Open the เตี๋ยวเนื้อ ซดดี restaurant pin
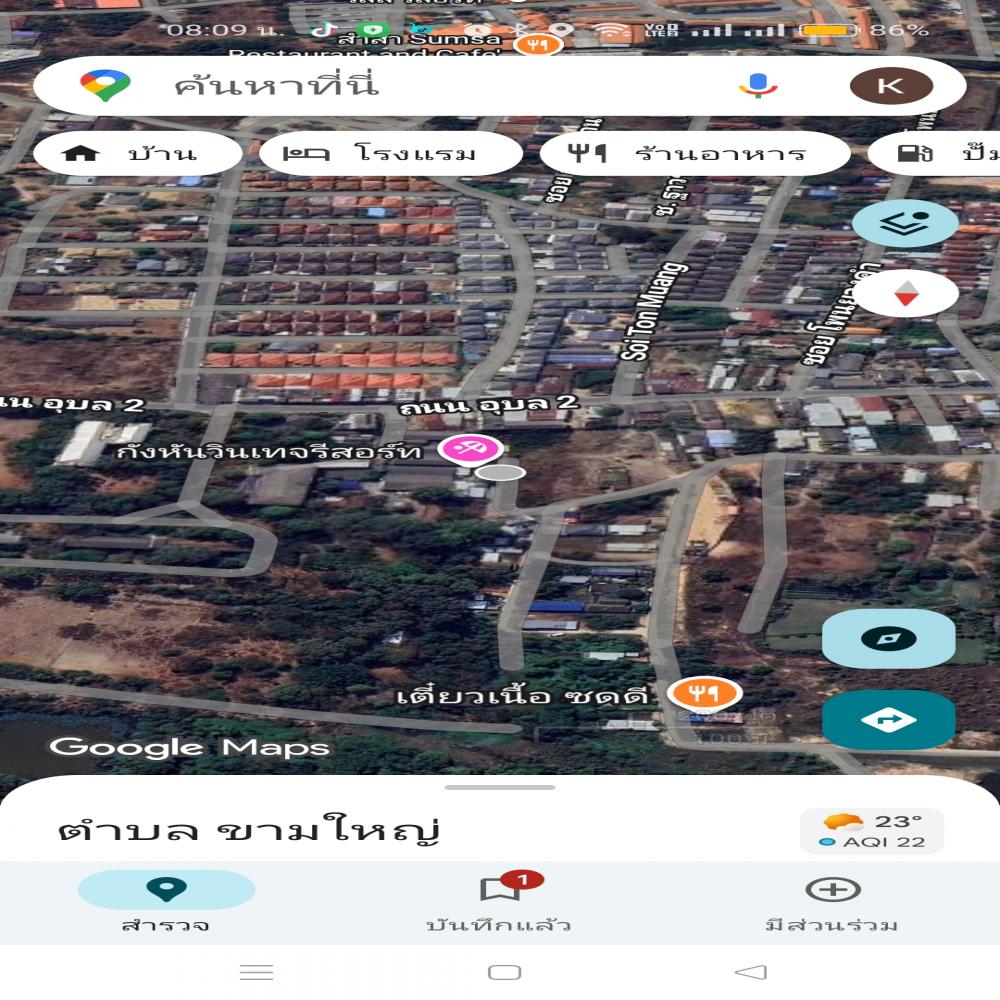Viewport: 1000px width, 1000px height. click(x=705, y=693)
